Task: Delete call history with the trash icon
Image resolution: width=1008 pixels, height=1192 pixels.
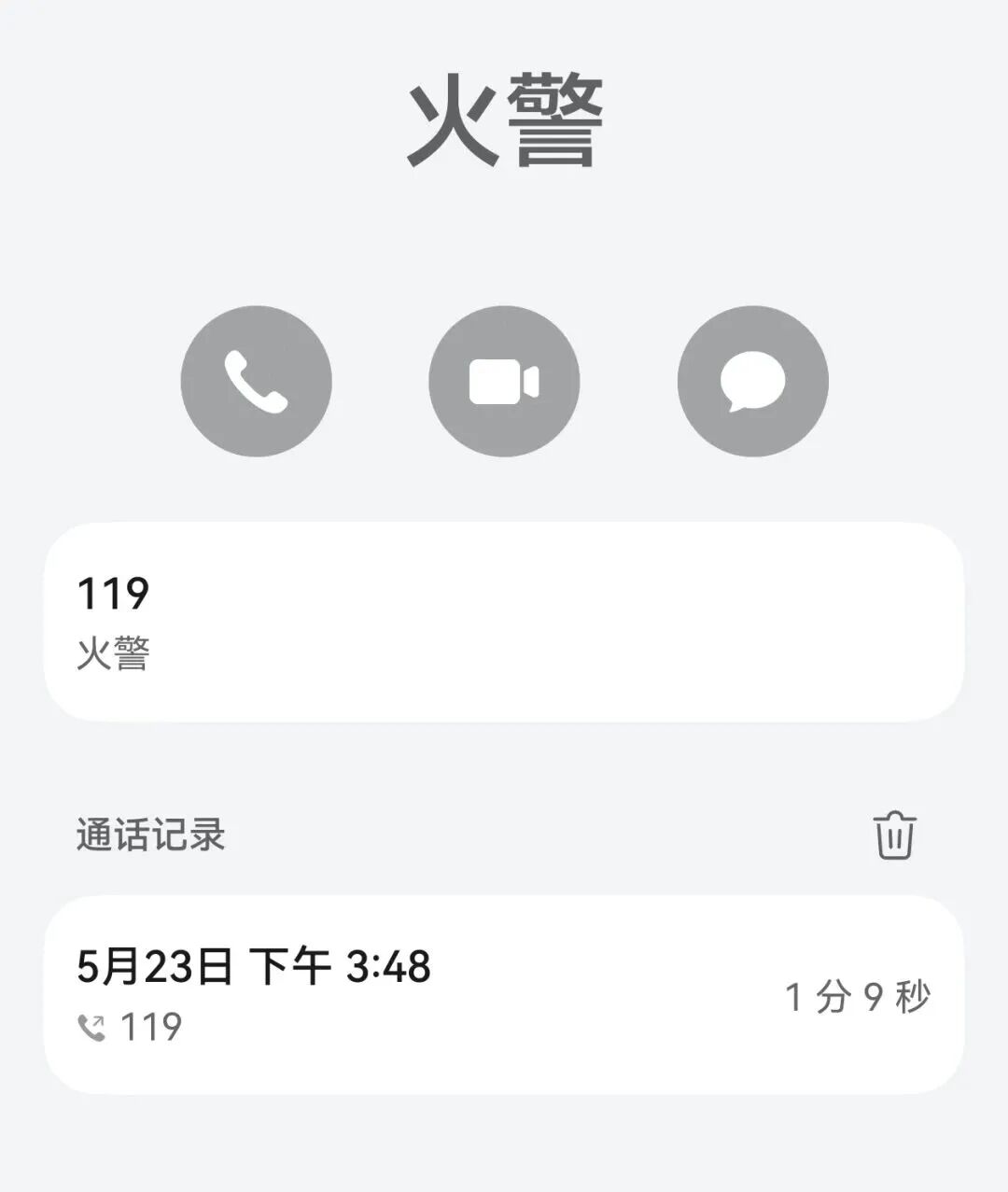Action: [895, 834]
